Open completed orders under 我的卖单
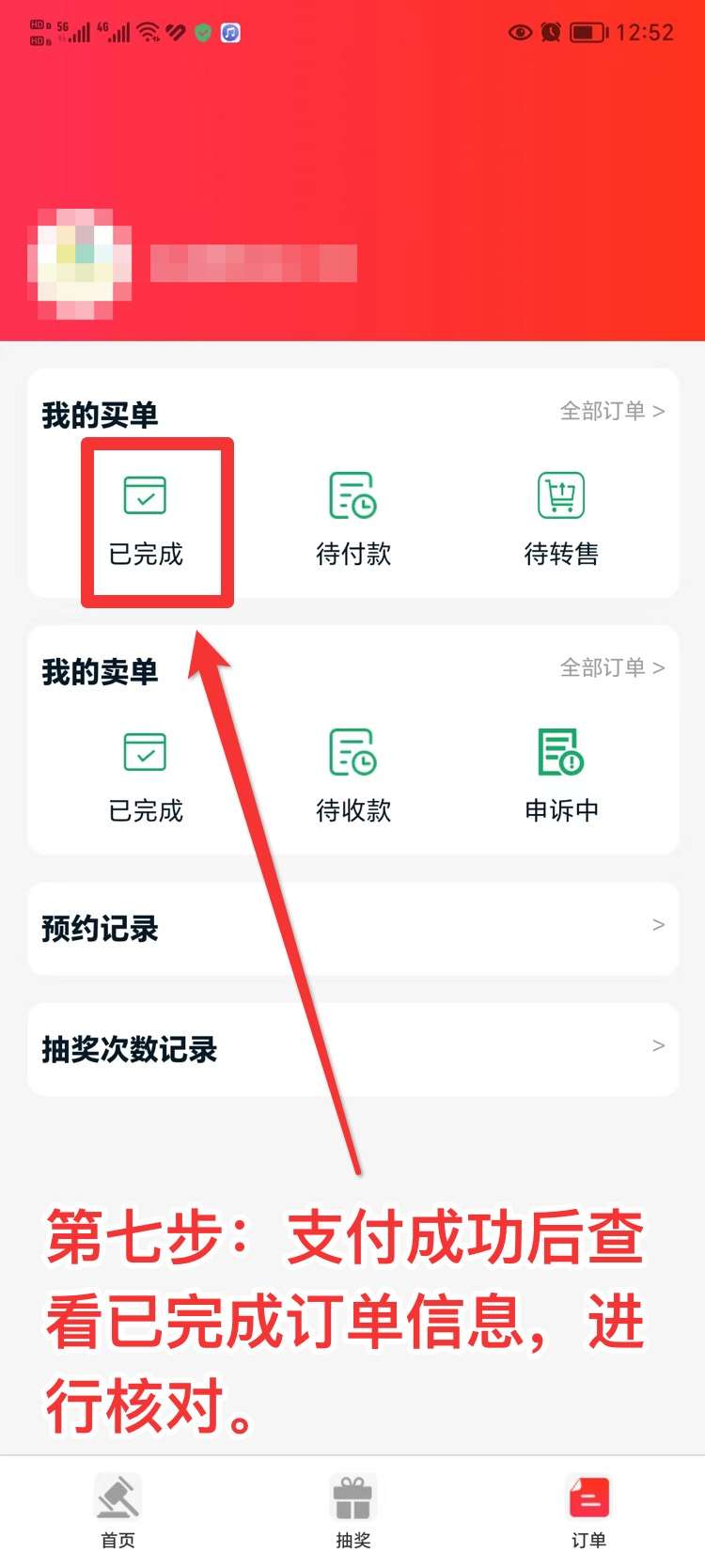This screenshot has height=1568, width=705. coord(146,776)
